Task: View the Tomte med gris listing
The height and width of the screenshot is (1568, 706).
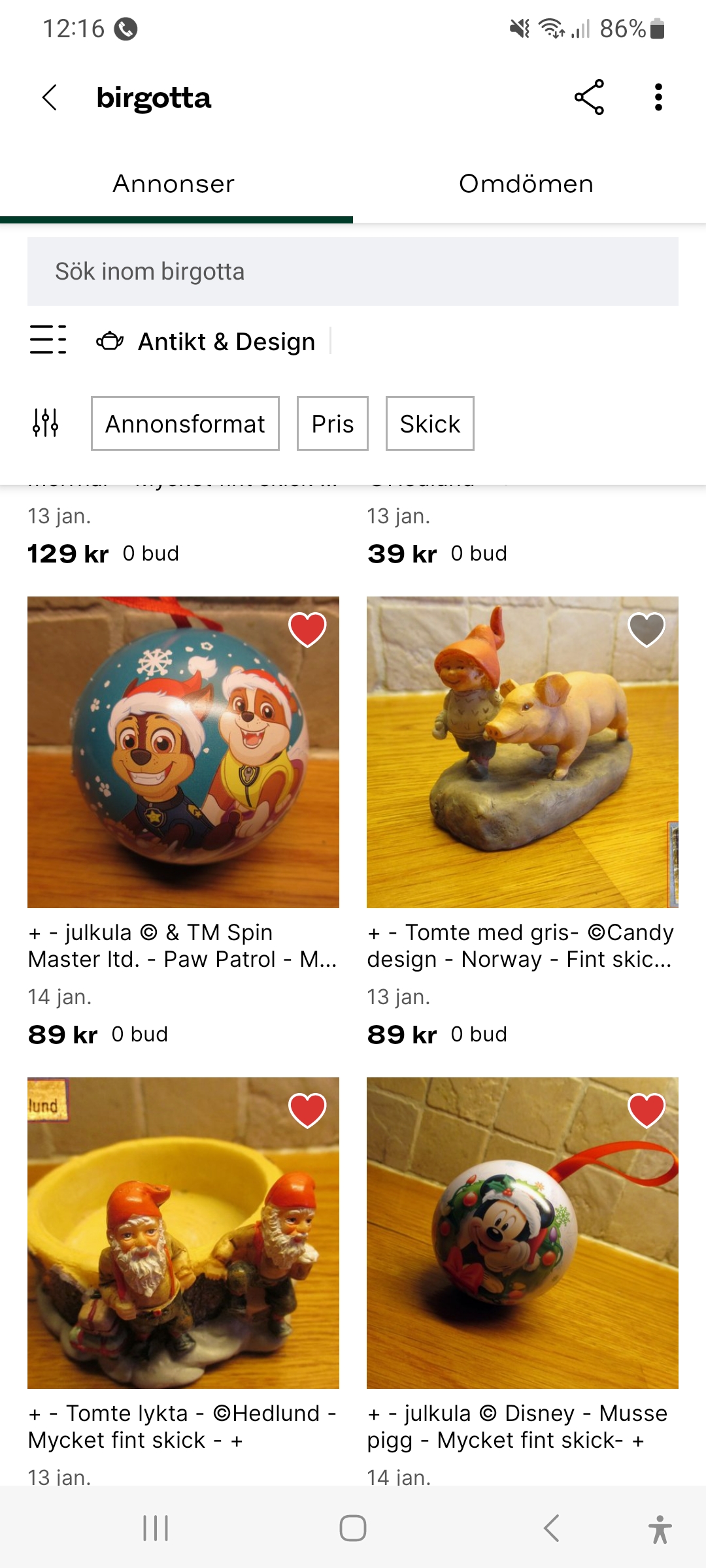Action: click(522, 751)
